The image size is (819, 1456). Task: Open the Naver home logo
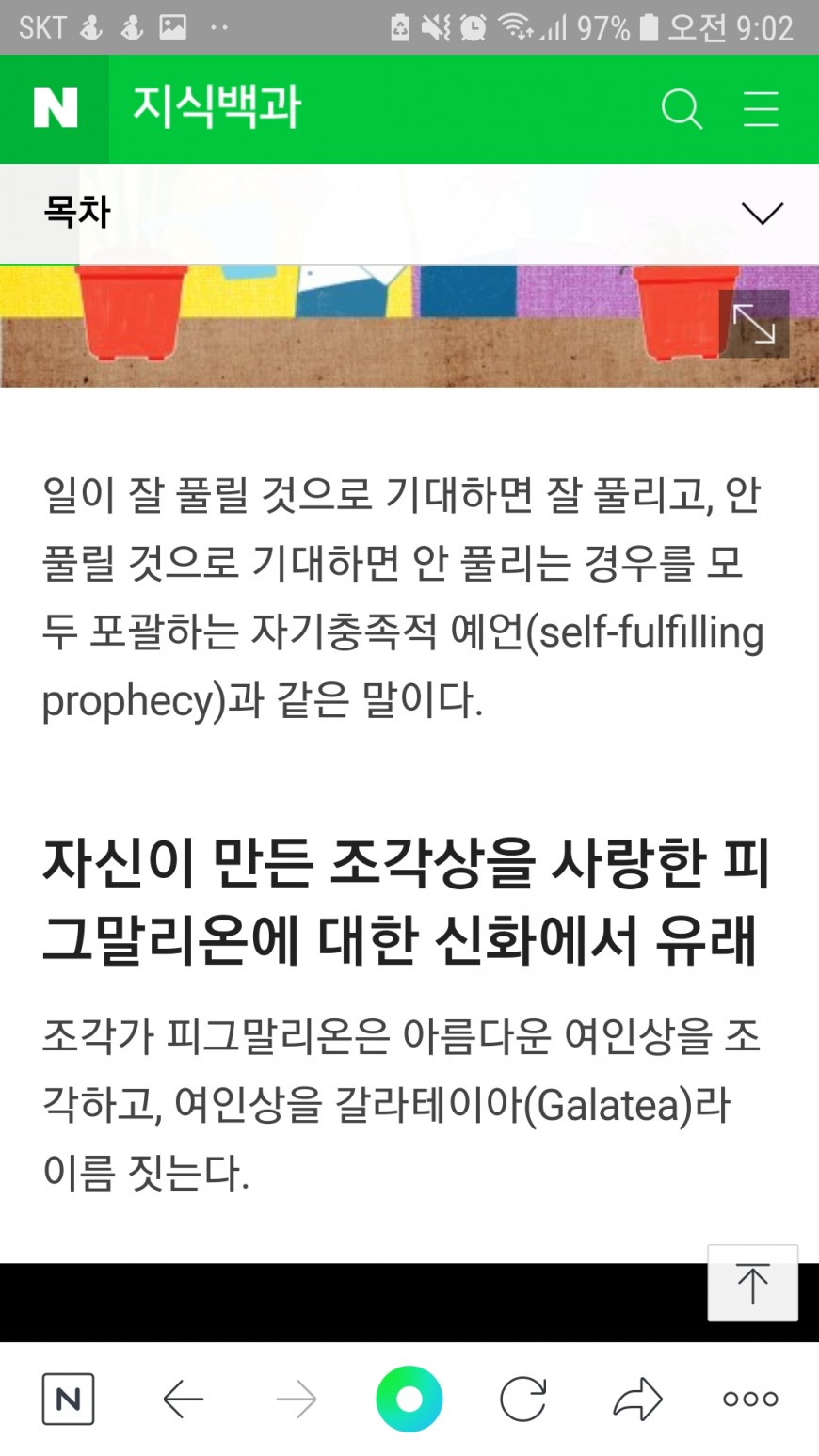(x=55, y=109)
